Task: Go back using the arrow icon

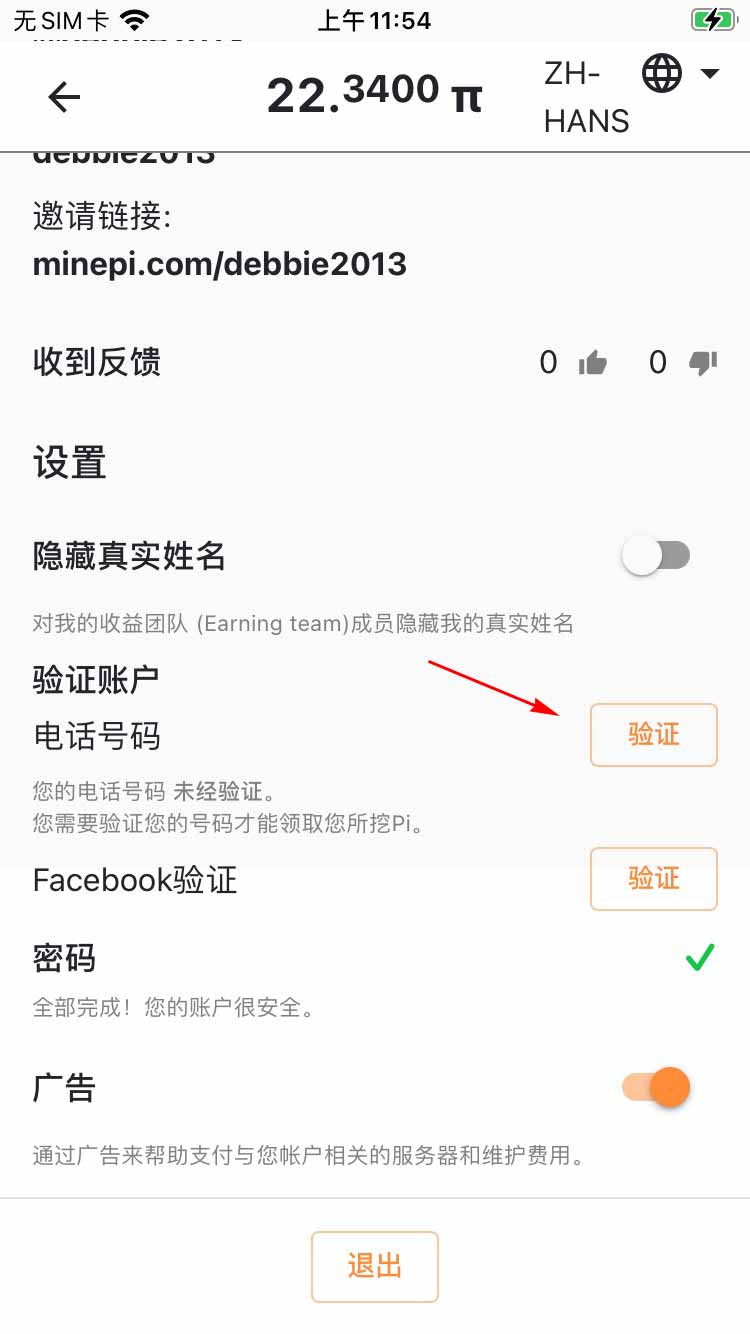Action: tap(64, 97)
